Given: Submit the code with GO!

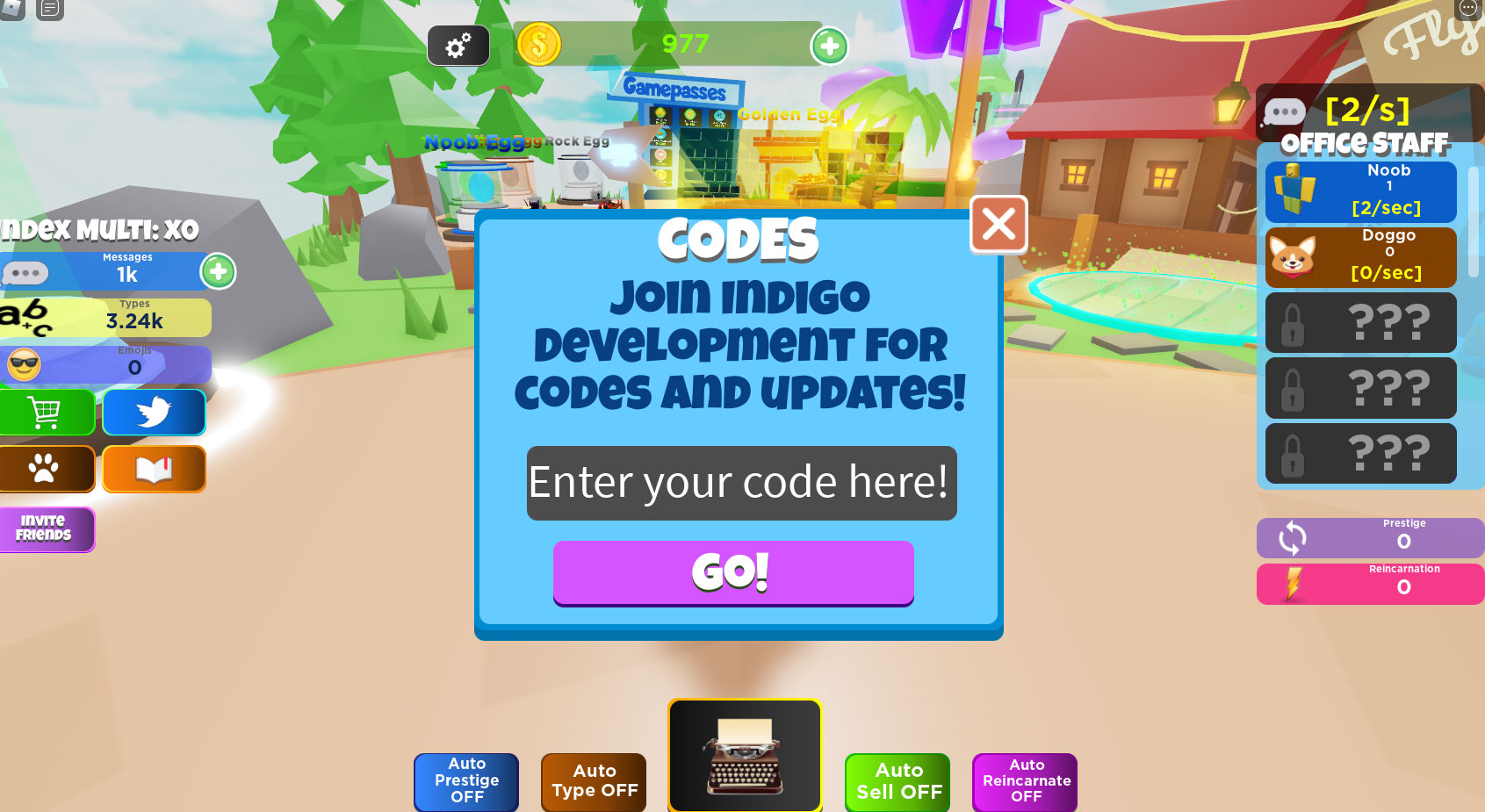Looking at the screenshot, I should tap(733, 572).
